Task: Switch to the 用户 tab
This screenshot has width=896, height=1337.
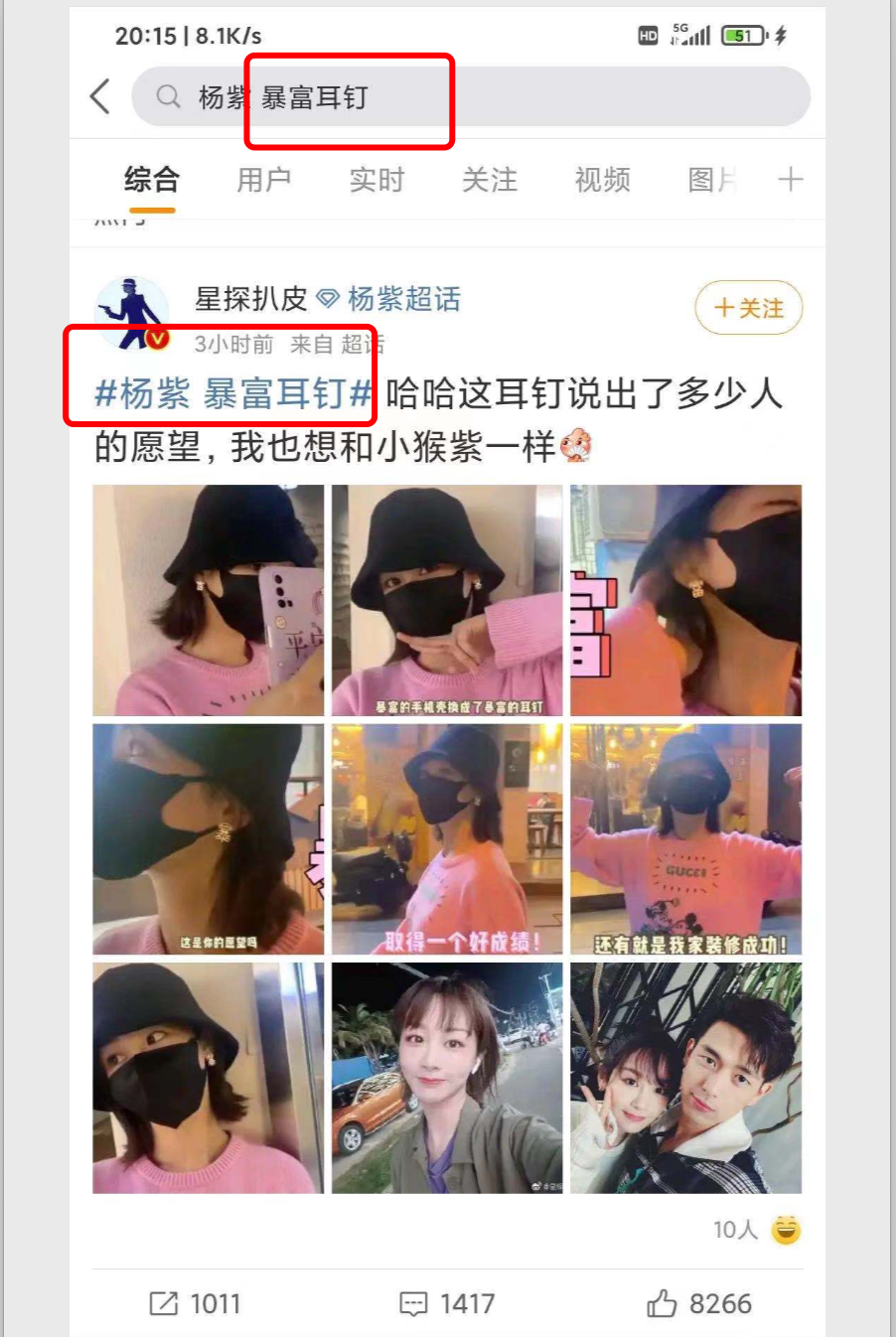Action: coord(263,180)
